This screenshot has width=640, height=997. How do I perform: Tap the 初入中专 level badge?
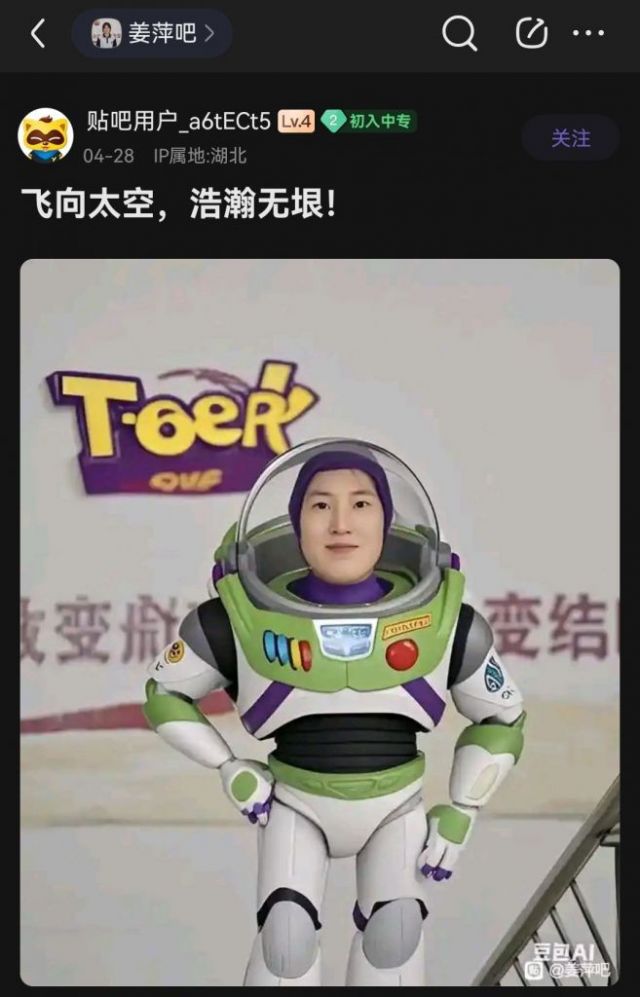coord(369,122)
